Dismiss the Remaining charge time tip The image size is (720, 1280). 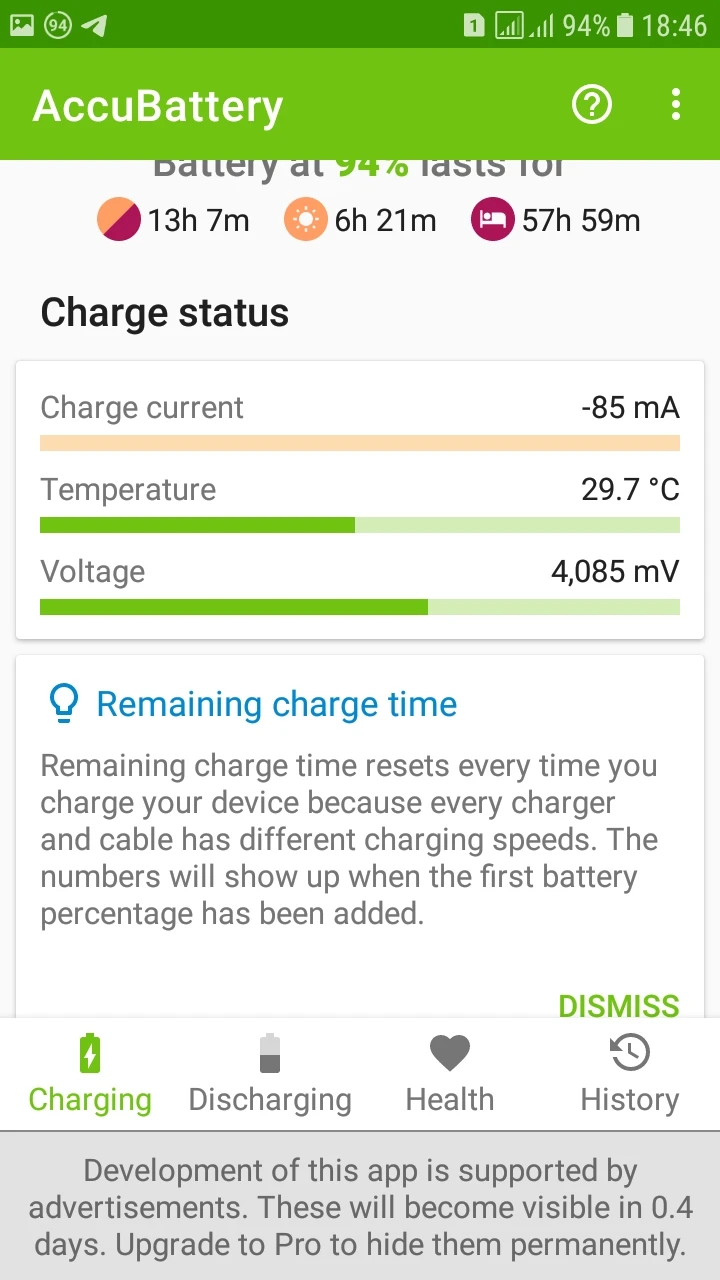pos(618,1005)
